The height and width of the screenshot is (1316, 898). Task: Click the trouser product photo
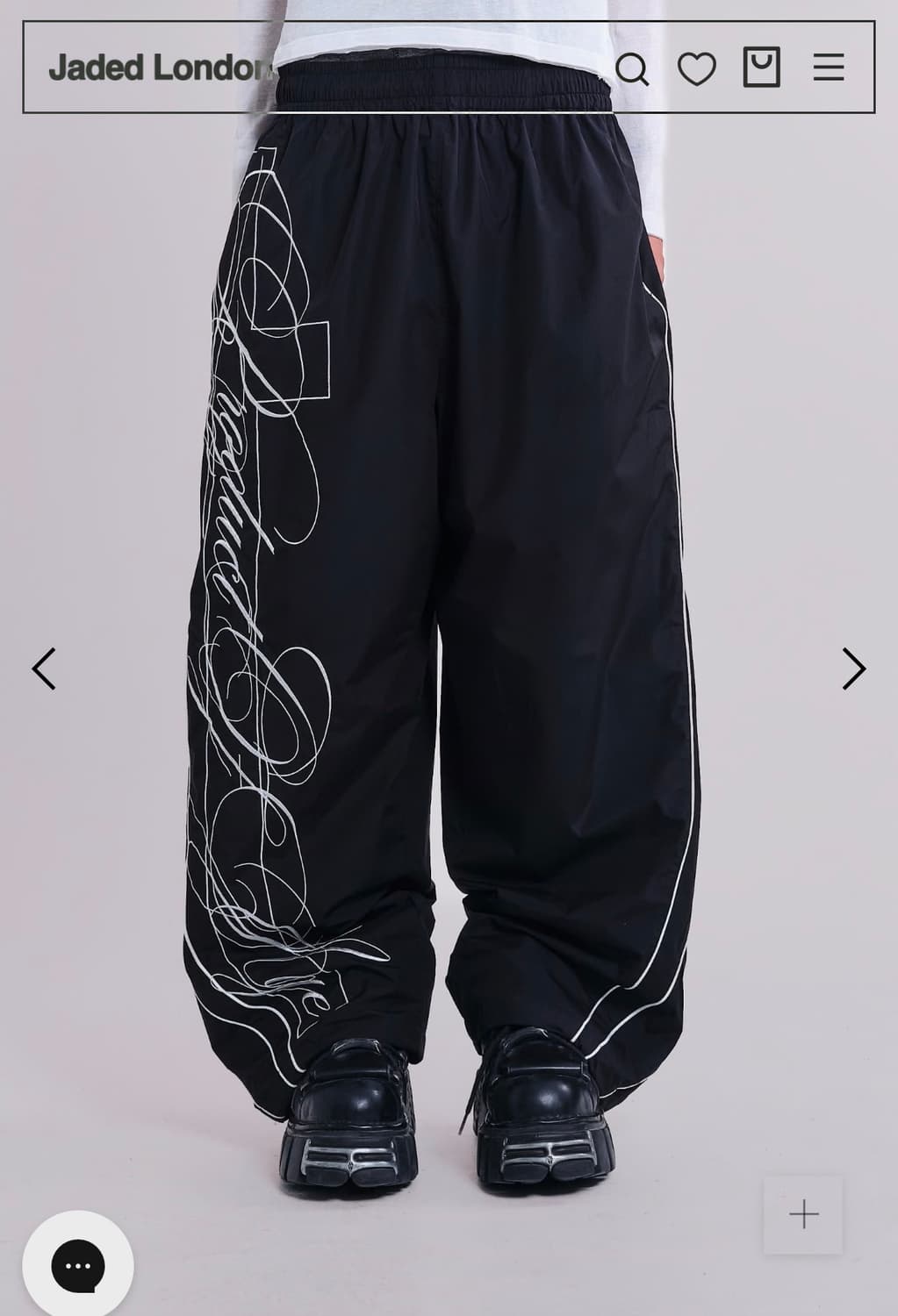(439, 614)
